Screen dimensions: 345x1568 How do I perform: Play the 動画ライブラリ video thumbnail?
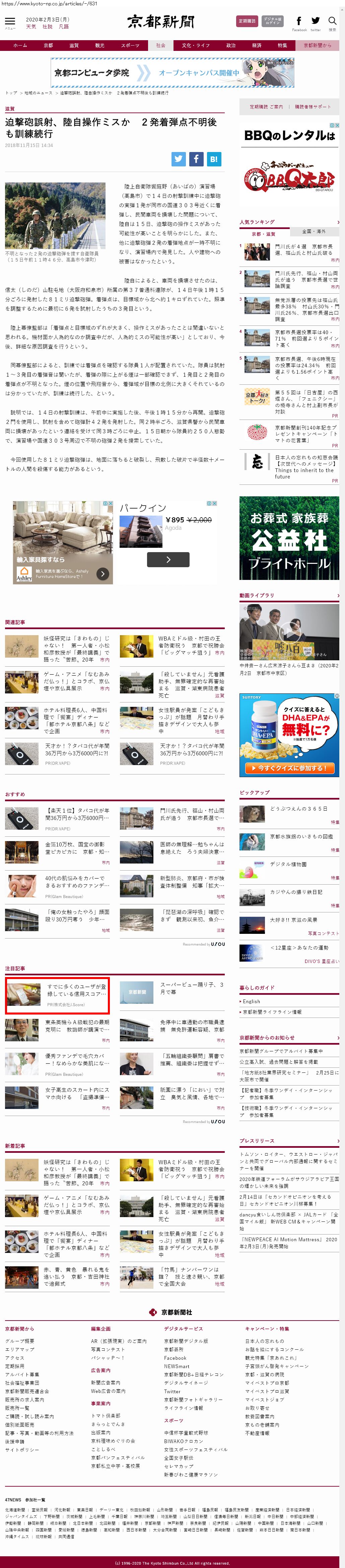pyautogui.click(x=289, y=632)
